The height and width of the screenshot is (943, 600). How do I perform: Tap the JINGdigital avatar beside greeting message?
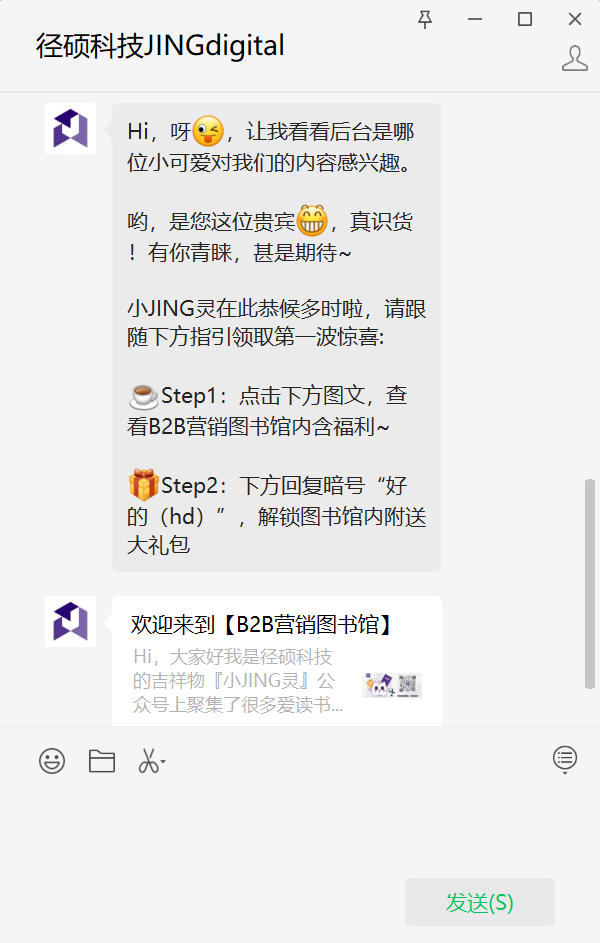70,128
